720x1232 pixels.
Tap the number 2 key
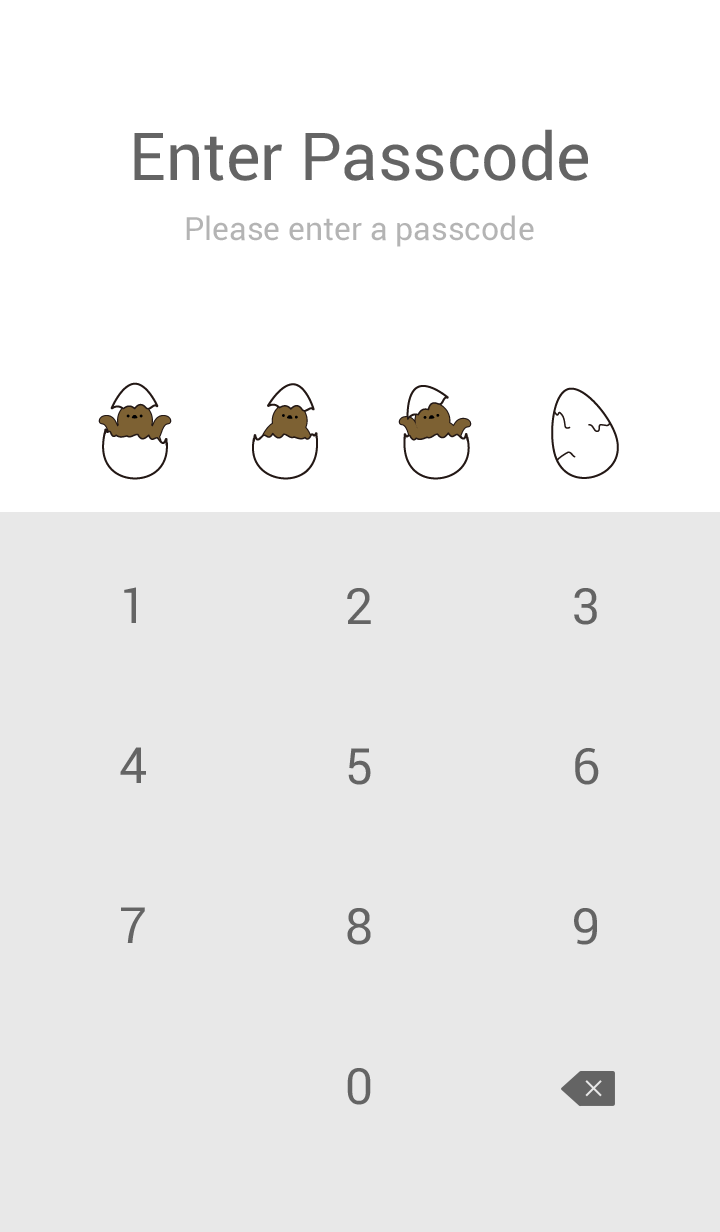point(359,607)
